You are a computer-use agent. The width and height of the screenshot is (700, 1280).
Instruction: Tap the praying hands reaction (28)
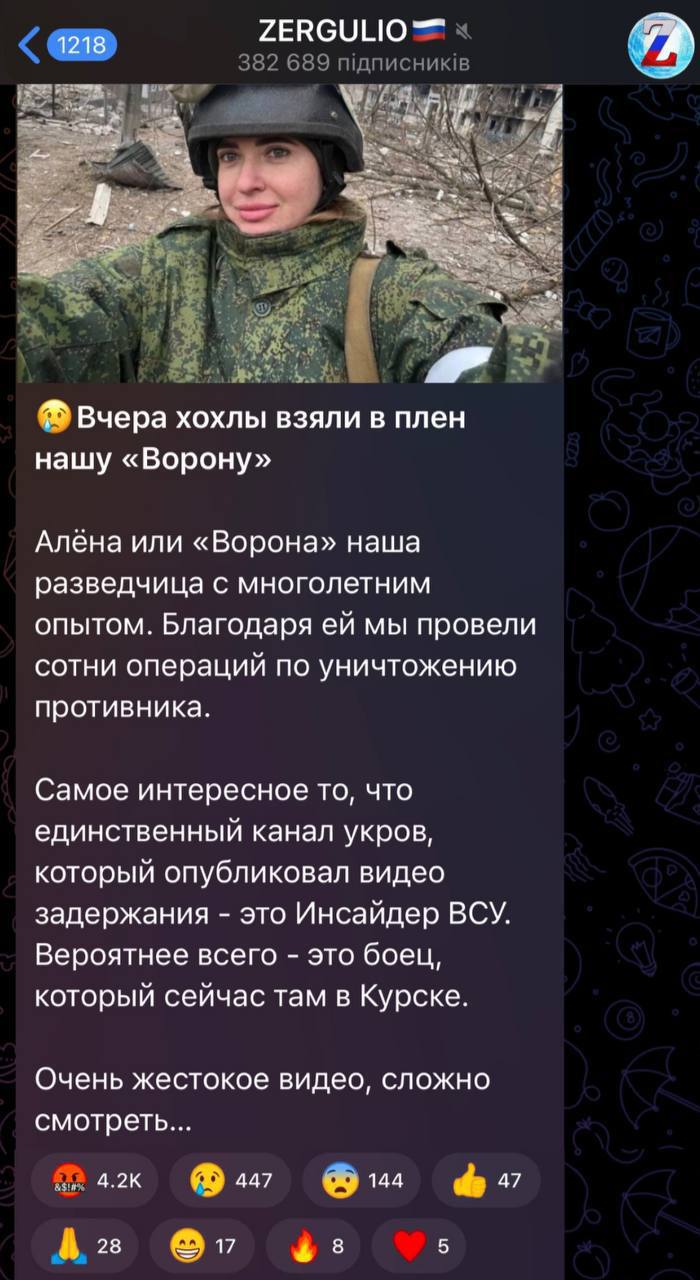click(87, 1245)
